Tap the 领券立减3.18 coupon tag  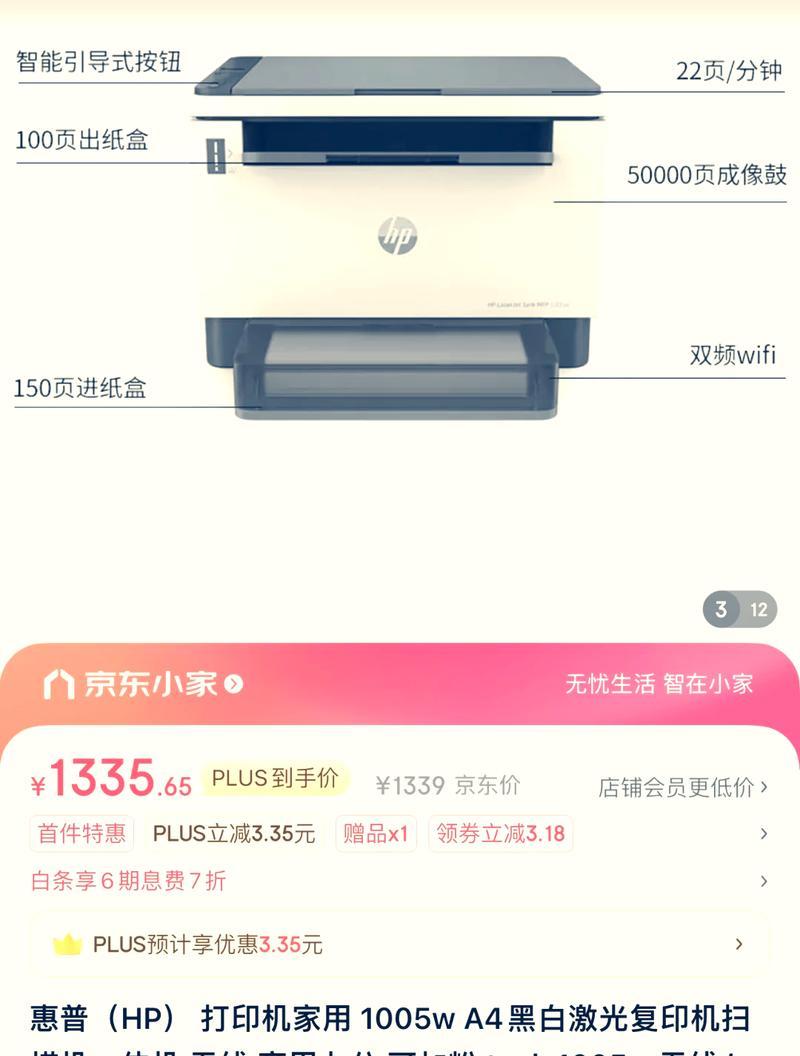pos(500,834)
